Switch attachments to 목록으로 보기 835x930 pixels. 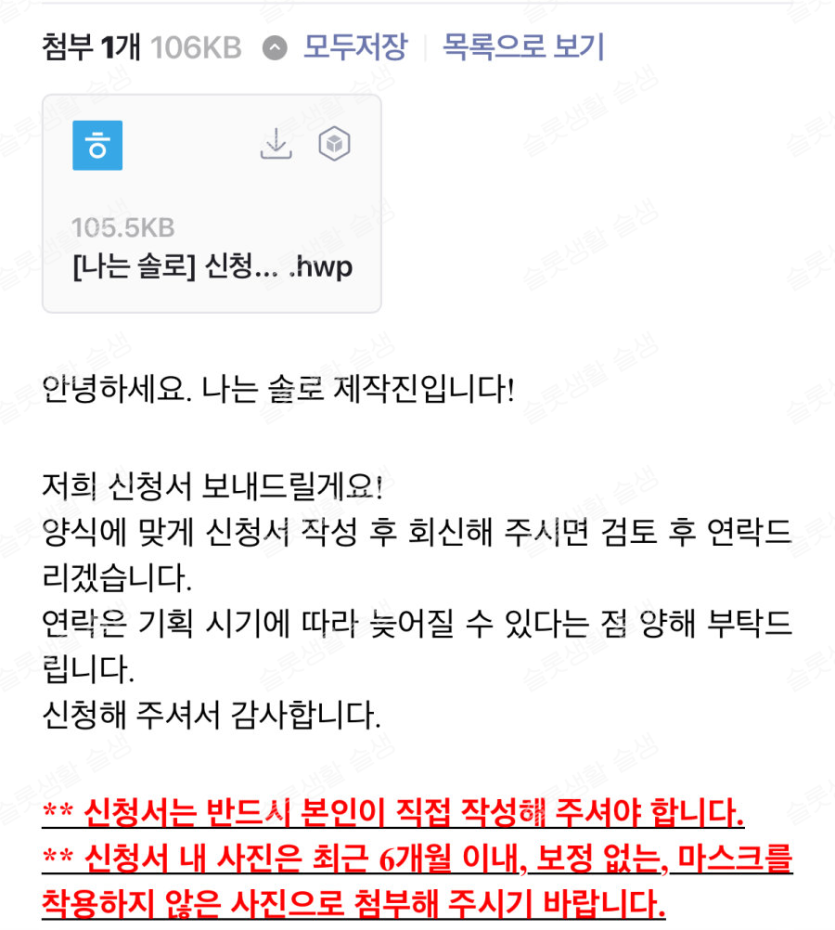point(523,47)
